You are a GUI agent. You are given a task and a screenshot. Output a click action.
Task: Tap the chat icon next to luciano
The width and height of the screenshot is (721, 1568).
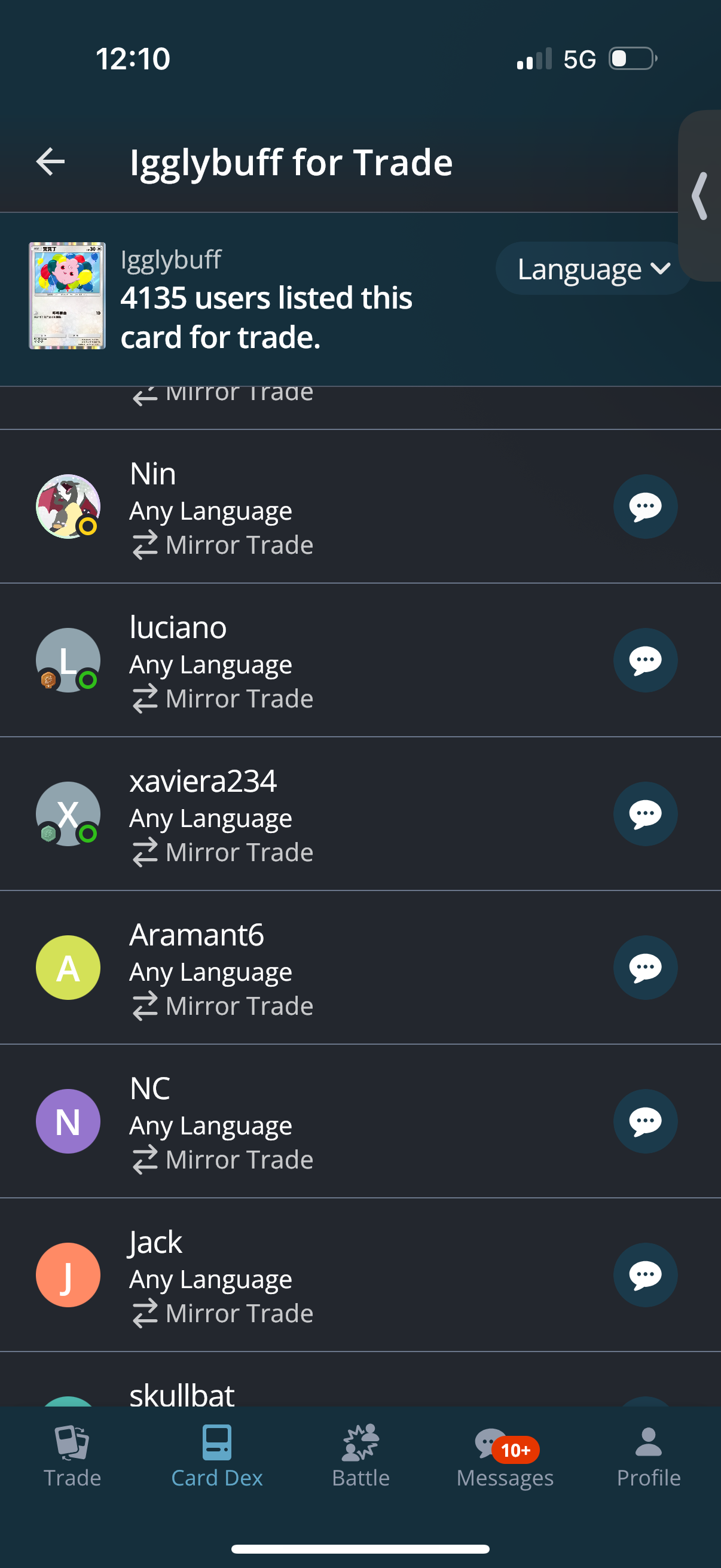644,660
